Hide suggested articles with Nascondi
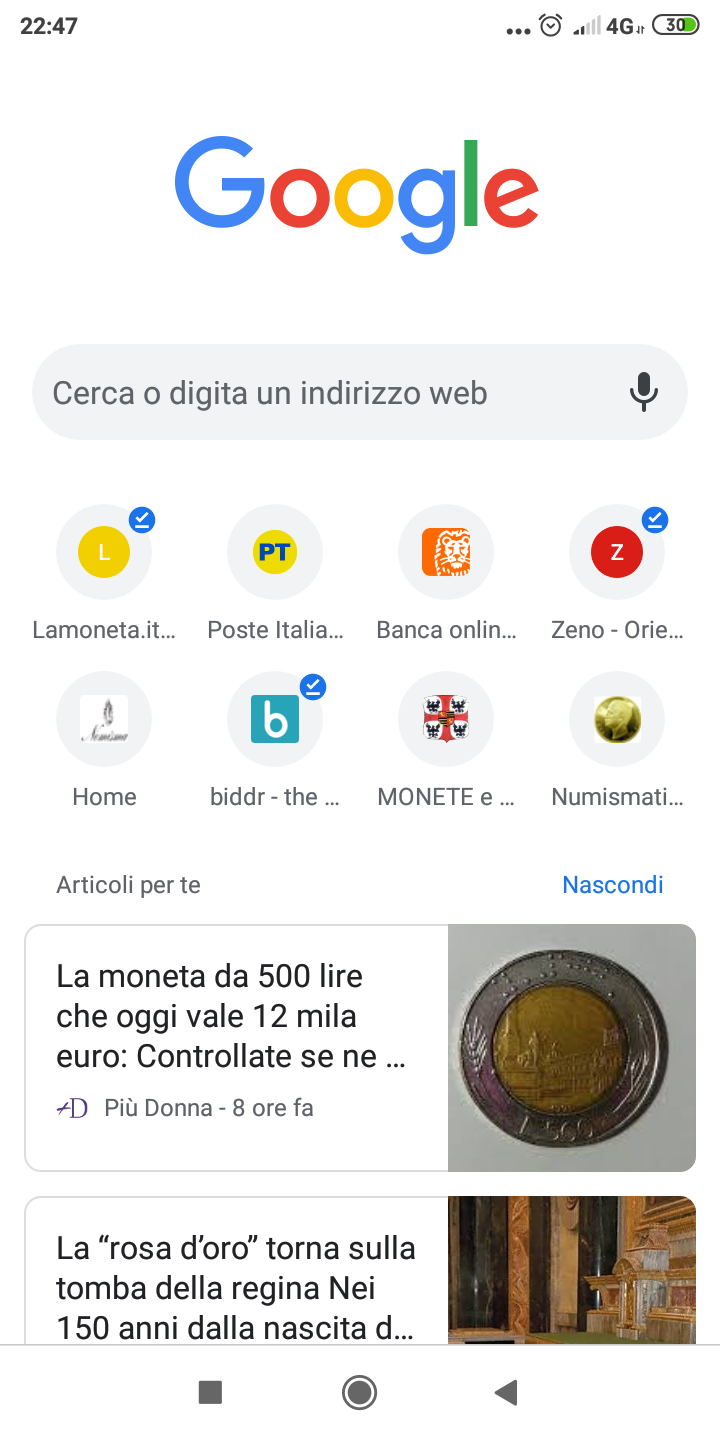720x1440 pixels. pos(613,885)
